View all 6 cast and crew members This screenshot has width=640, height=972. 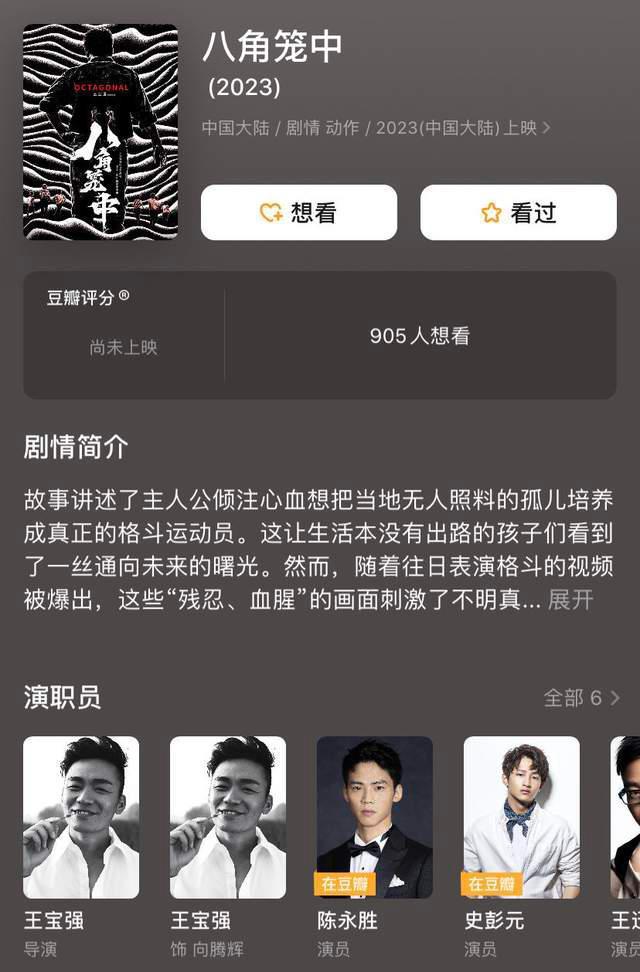(581, 697)
